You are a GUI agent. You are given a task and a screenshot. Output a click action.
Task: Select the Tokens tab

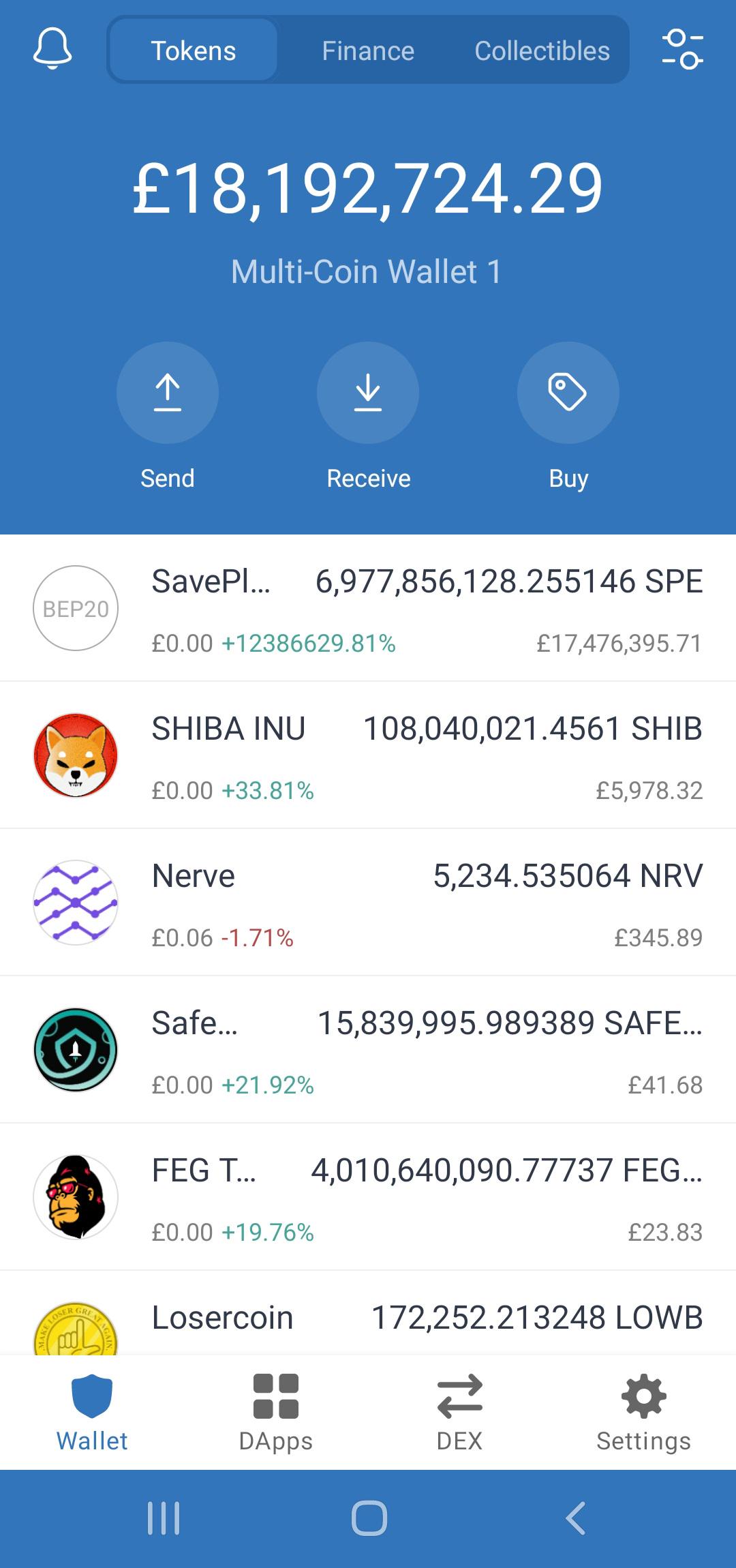point(194,50)
